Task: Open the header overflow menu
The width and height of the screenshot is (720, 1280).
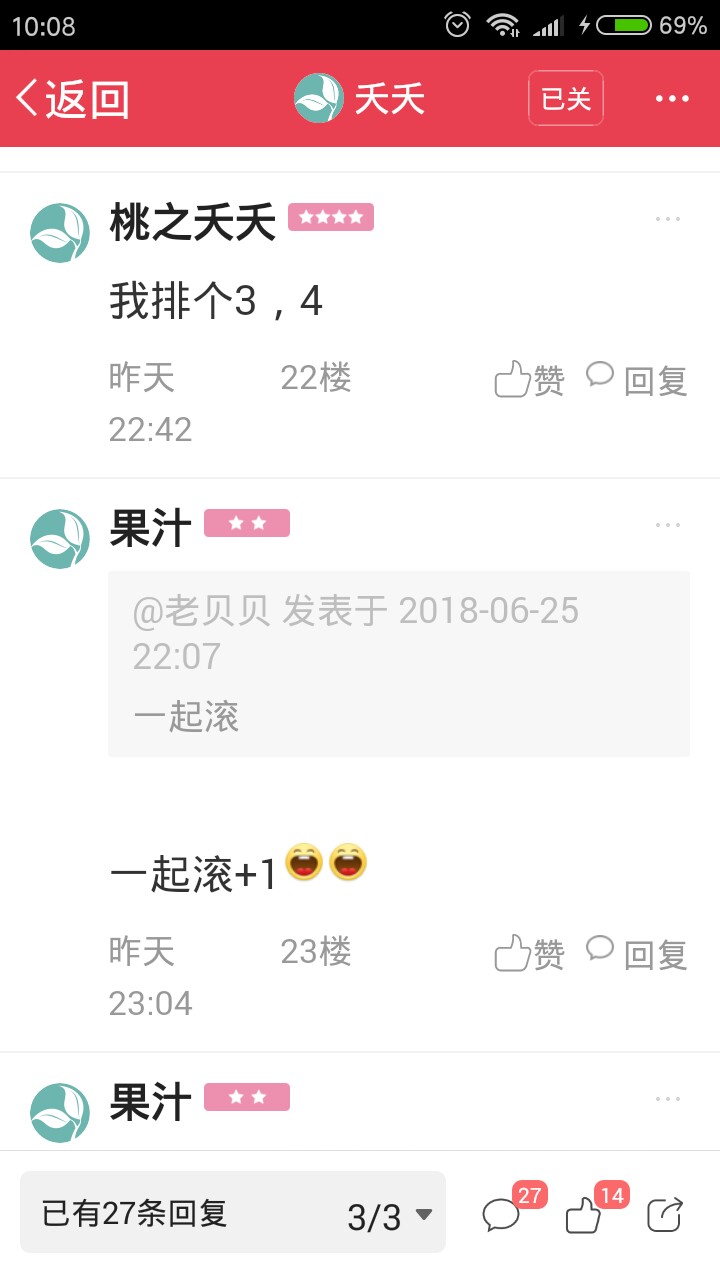Action: (x=672, y=98)
